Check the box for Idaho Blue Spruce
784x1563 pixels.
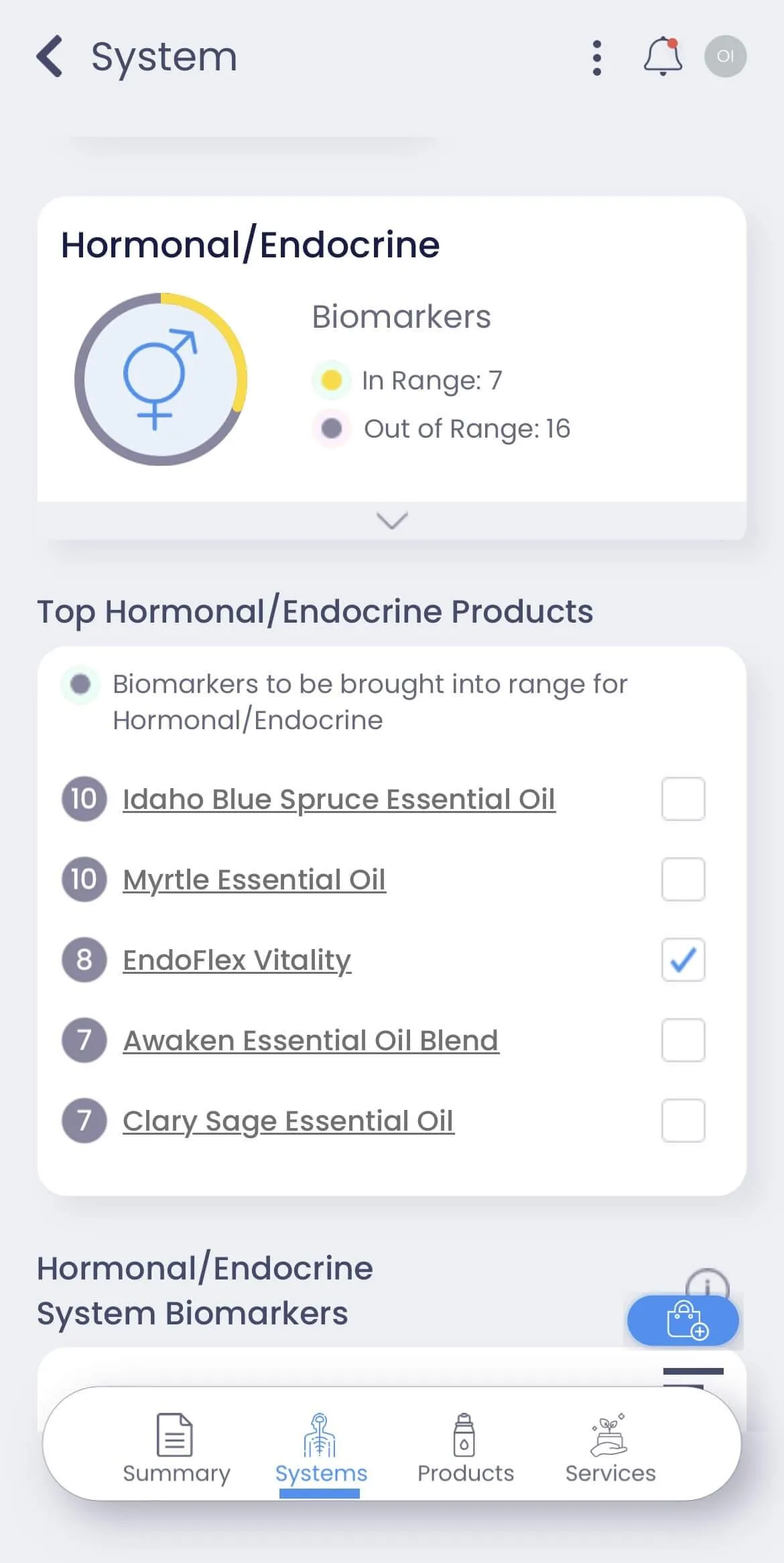pos(683,799)
